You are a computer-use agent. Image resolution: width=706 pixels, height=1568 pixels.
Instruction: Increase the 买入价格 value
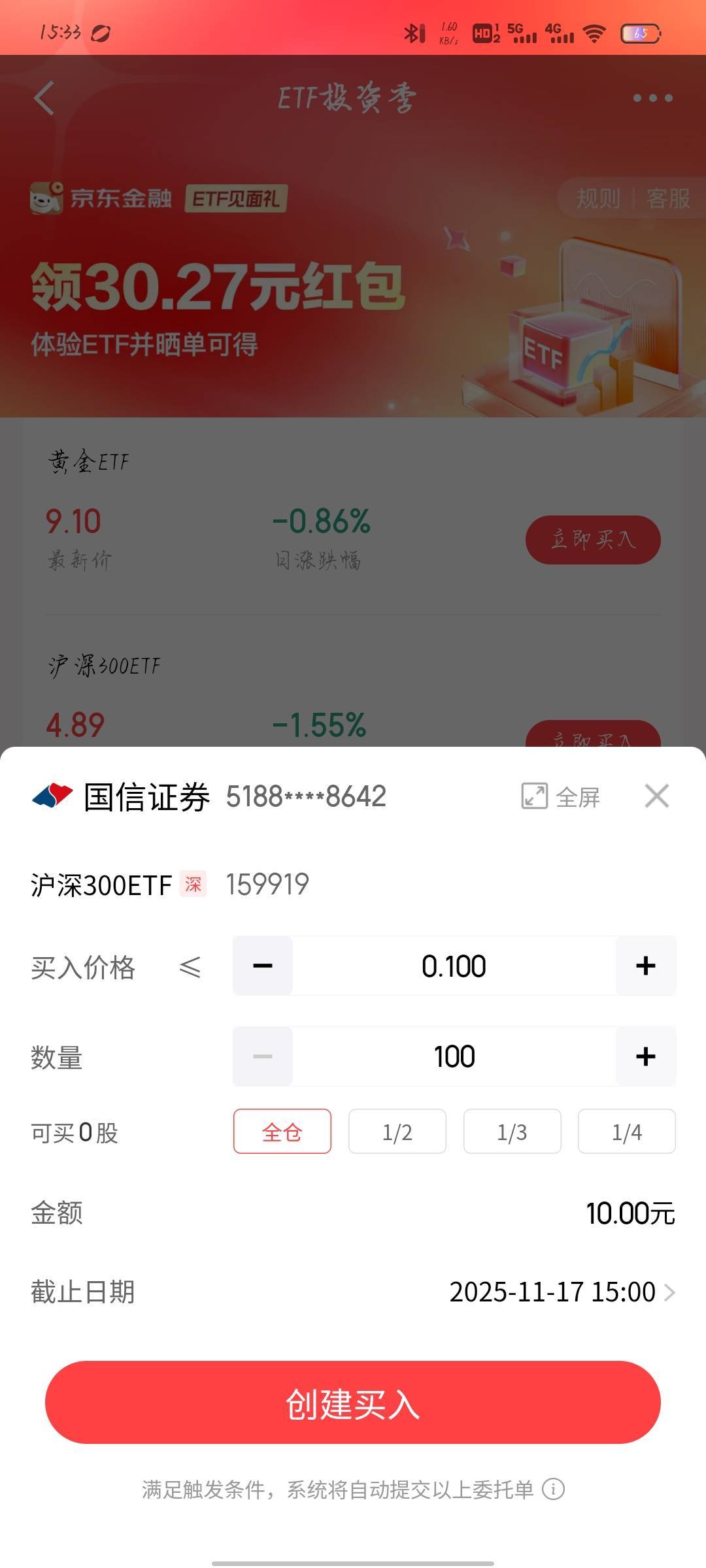(645, 966)
